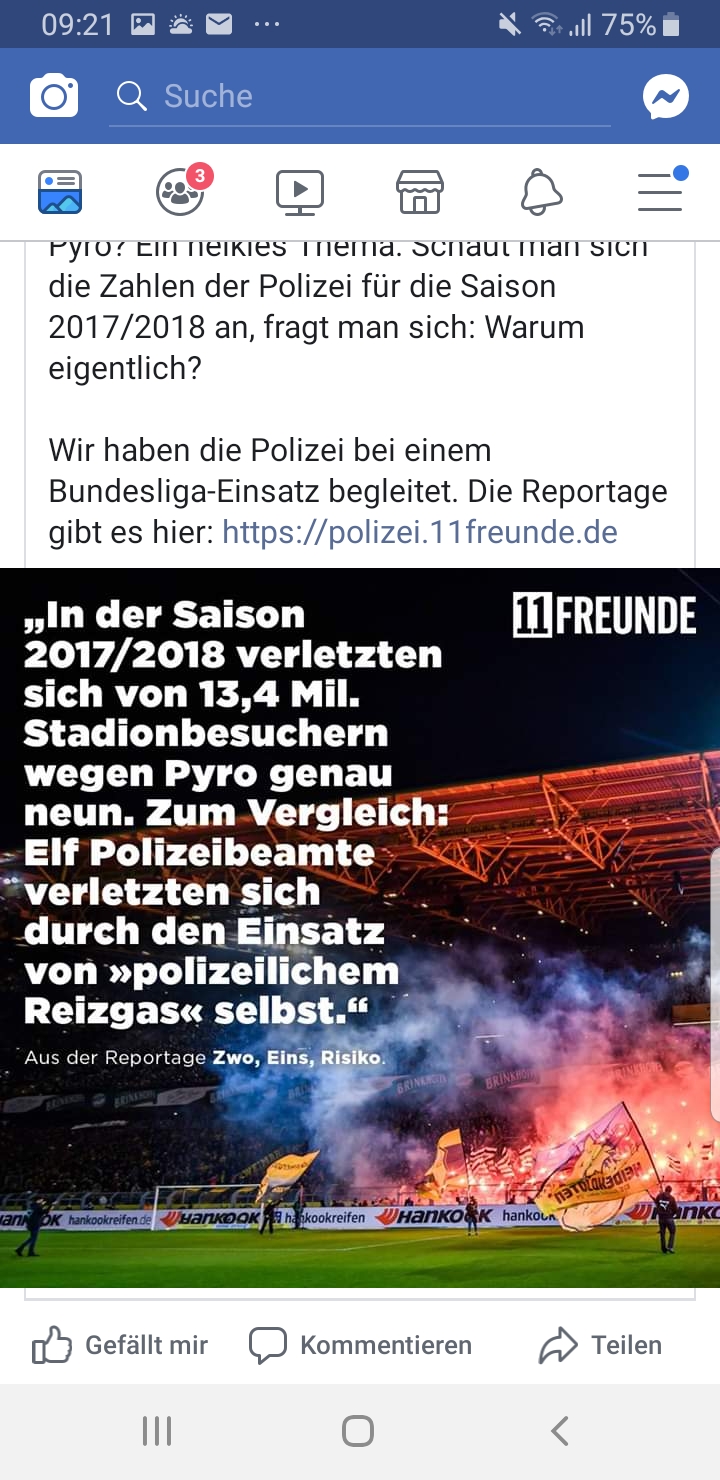The image size is (720, 1480).
Task: Open the Marketplace tab
Action: 420,192
